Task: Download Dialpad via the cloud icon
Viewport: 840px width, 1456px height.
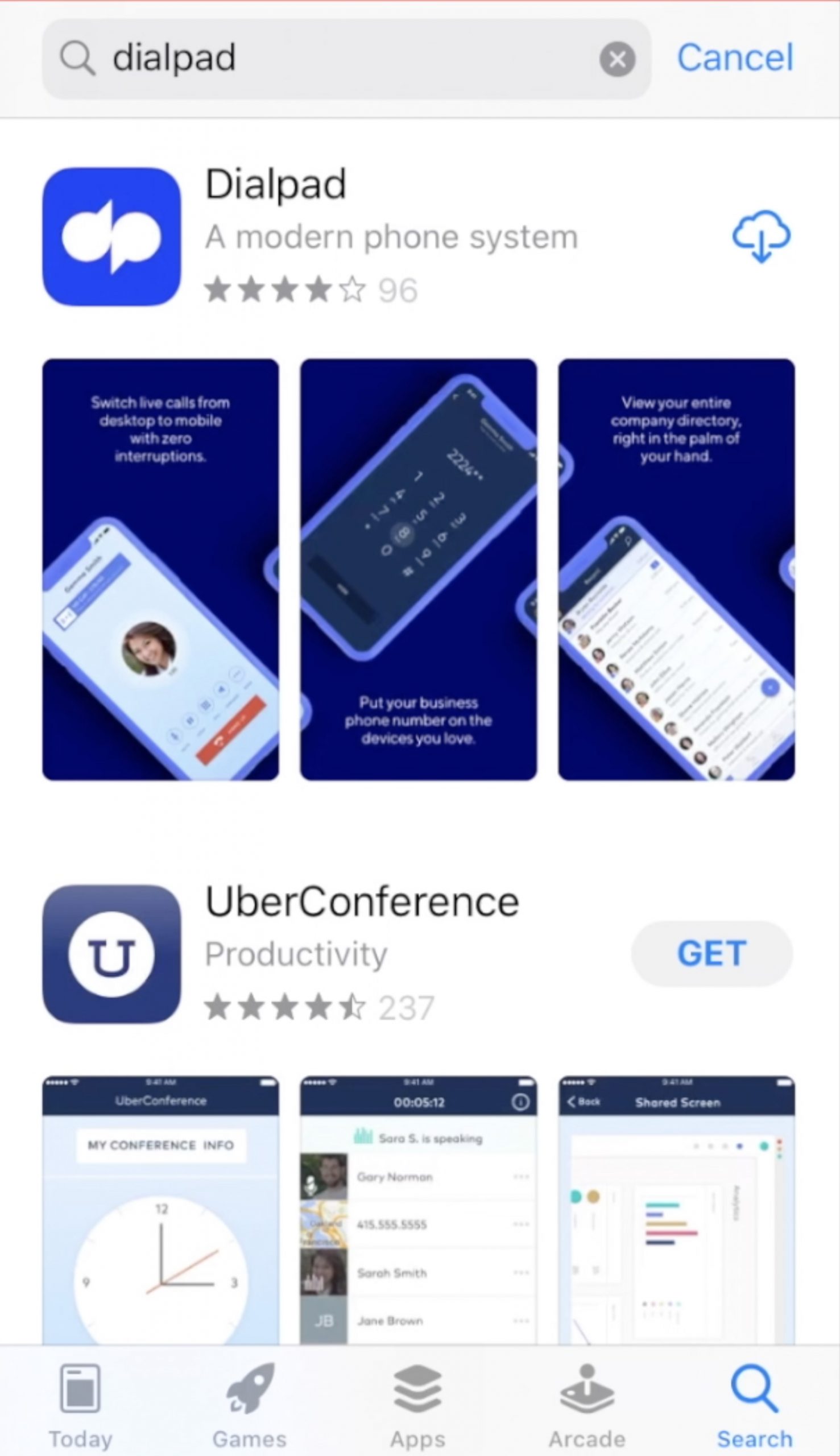Action: tap(761, 236)
